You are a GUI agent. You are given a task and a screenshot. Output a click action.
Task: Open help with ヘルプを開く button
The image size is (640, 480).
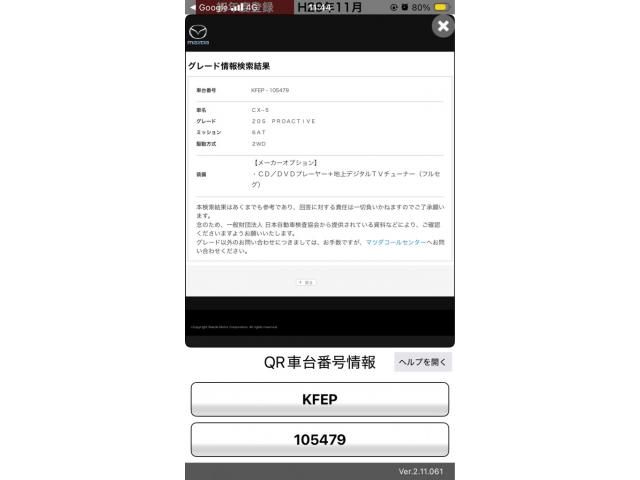pos(422,362)
